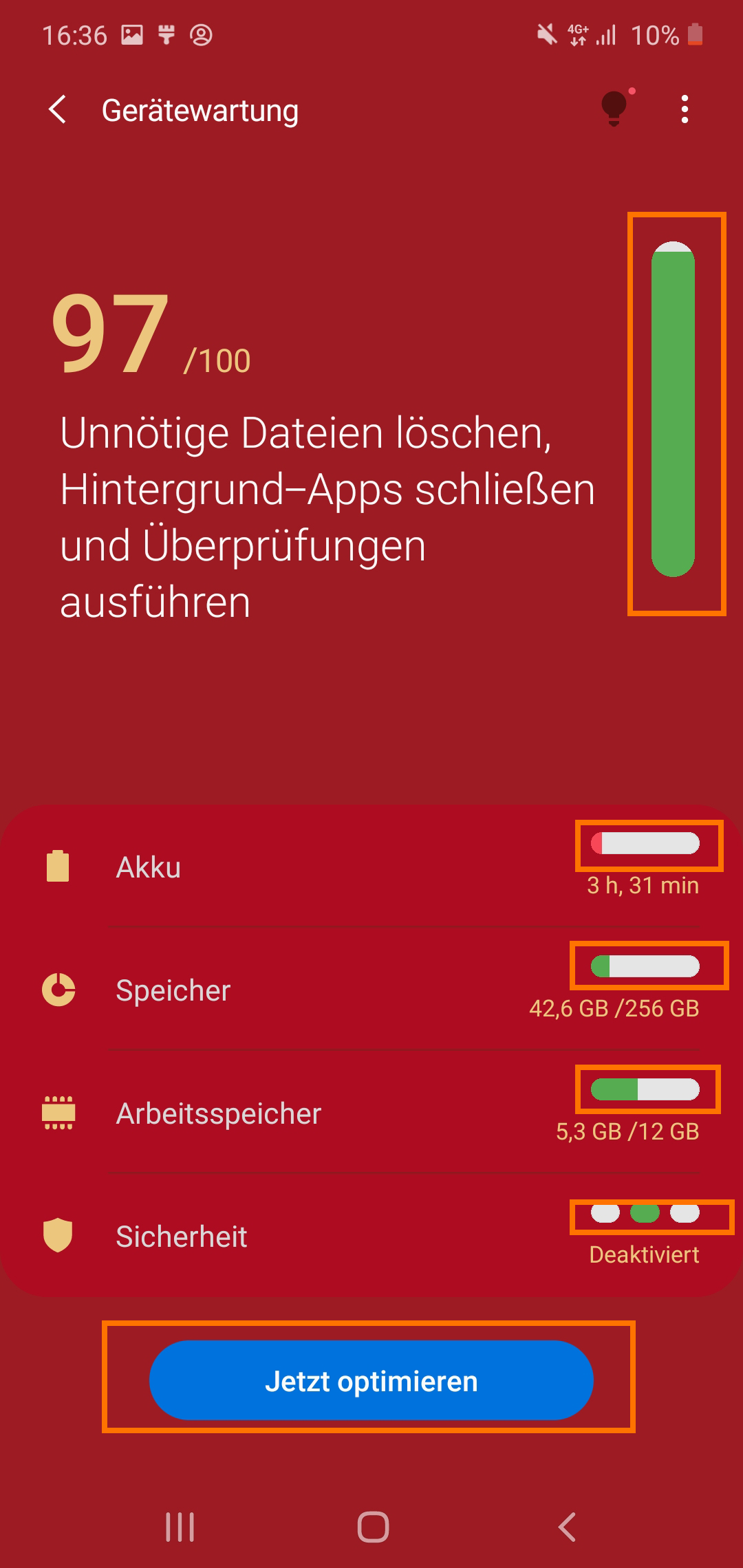
Task: Go back from Gerätewartung
Action: coord(58,110)
